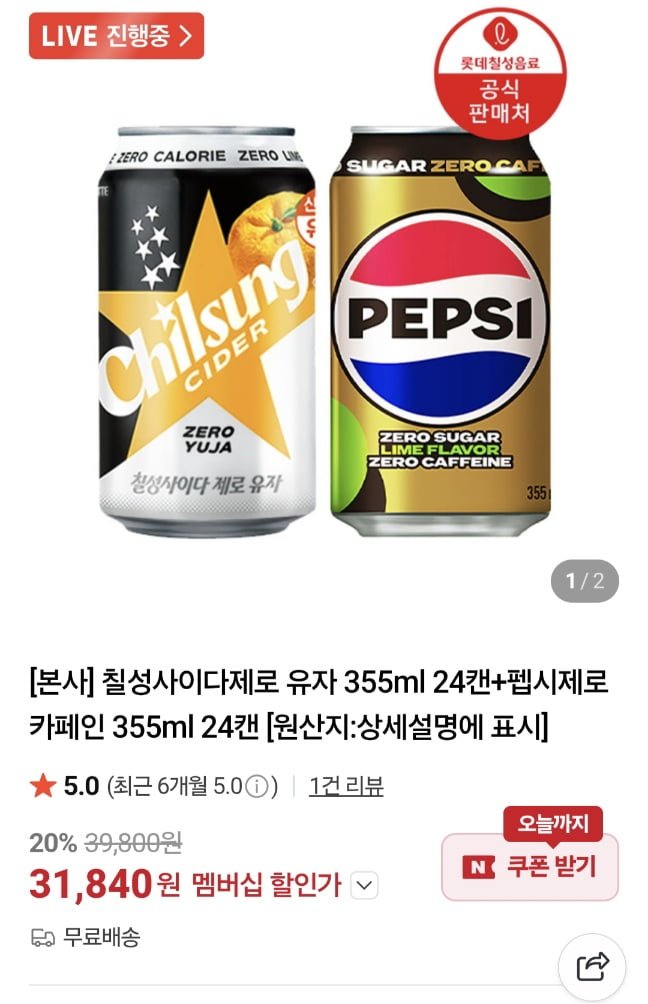Open the LIVE 진행중 broadcast badge
Viewport: 648px width, 1004px height.
(116, 36)
